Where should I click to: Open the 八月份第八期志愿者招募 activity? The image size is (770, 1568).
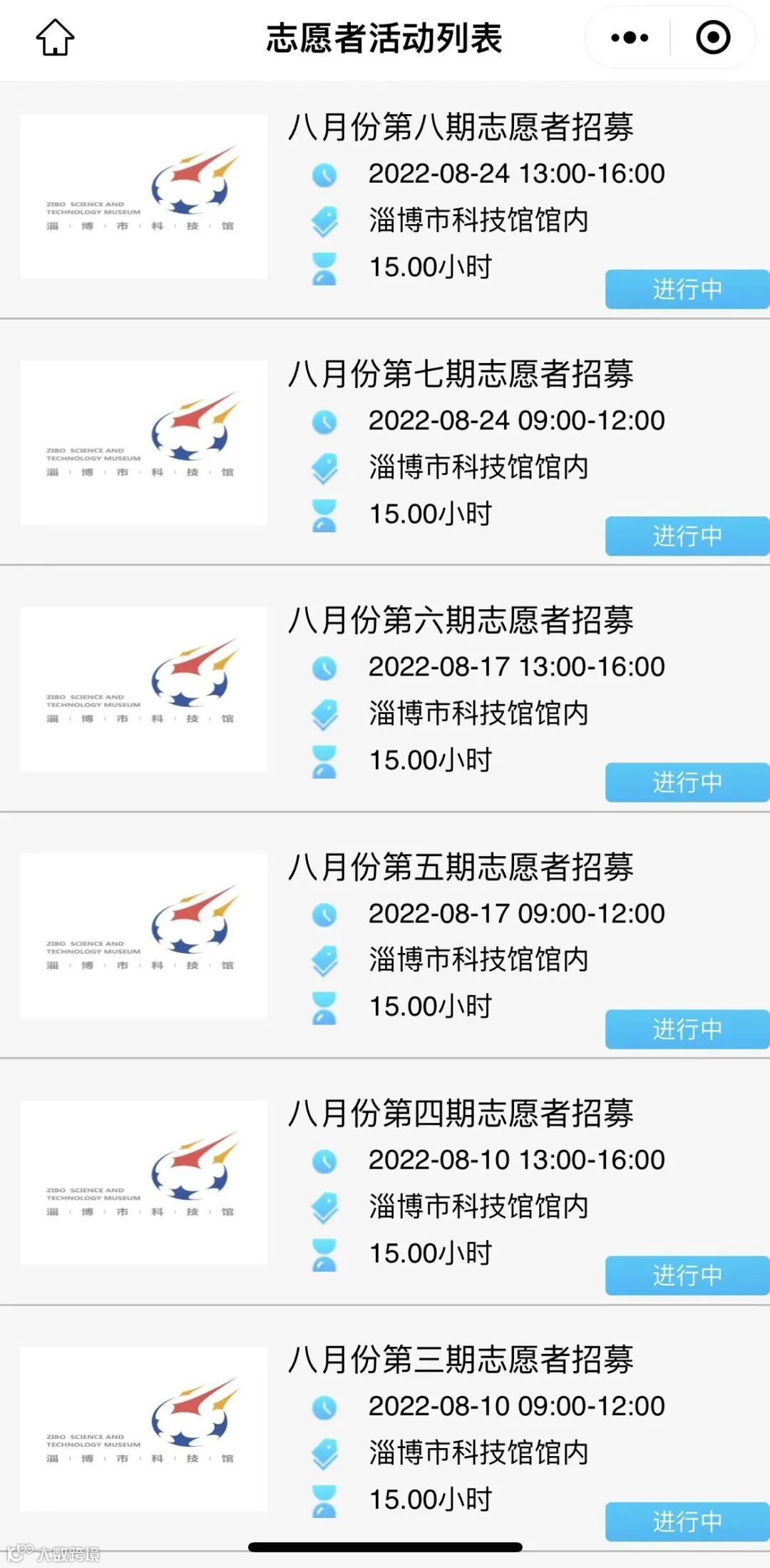coord(461,128)
